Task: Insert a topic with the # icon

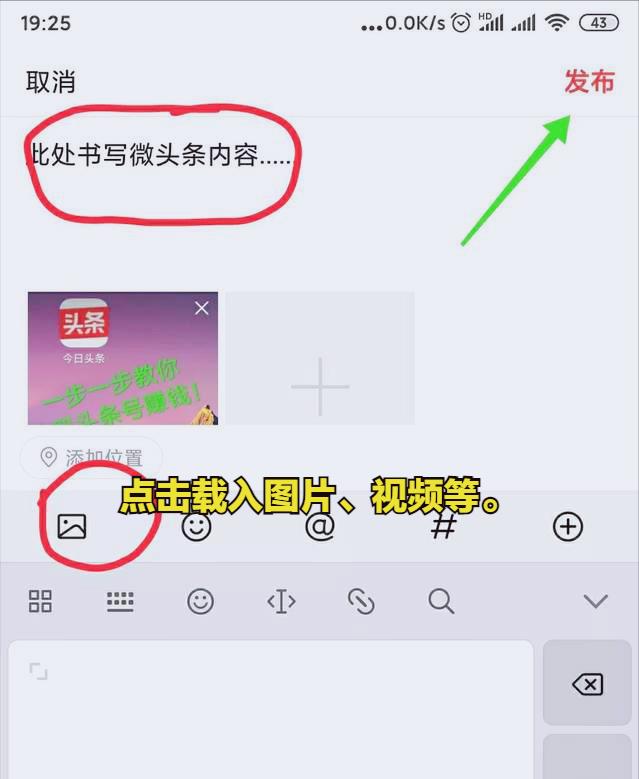Action: coord(443,527)
